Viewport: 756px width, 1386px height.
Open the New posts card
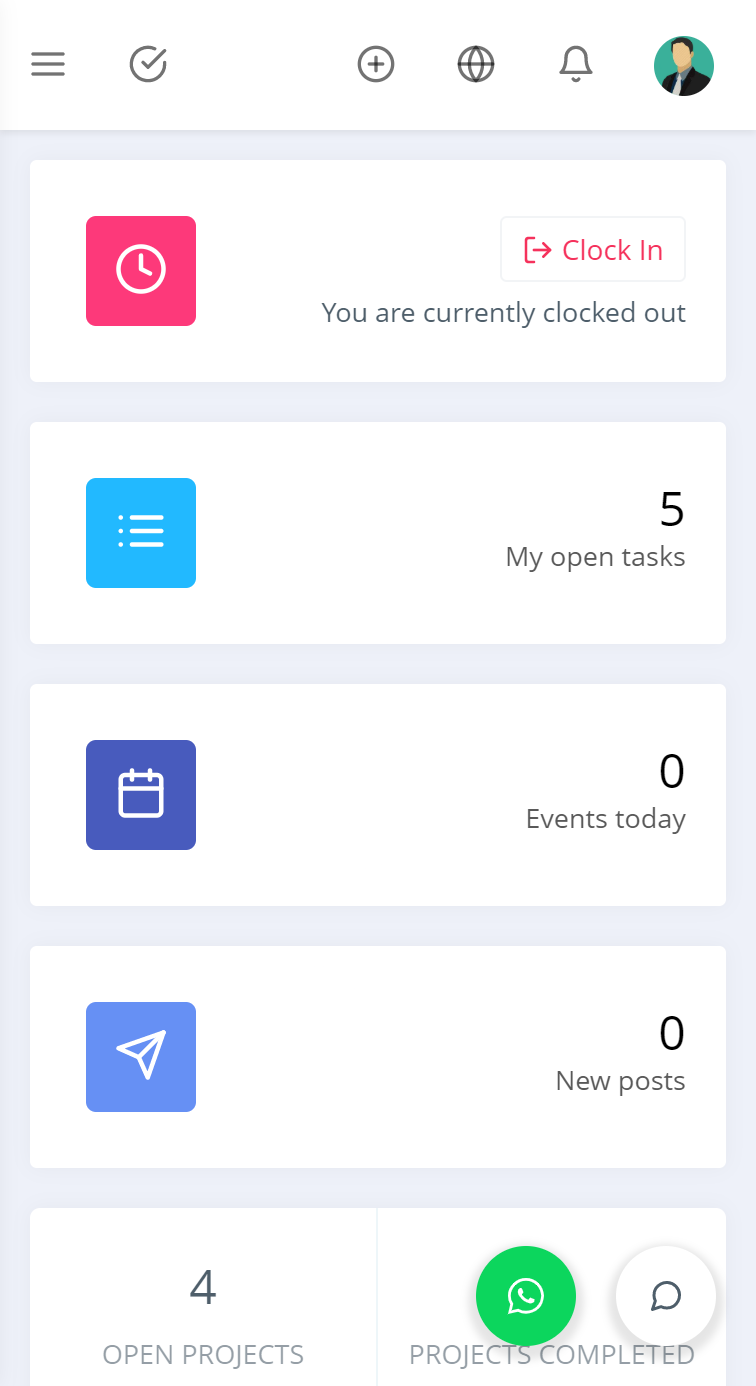click(x=378, y=1057)
